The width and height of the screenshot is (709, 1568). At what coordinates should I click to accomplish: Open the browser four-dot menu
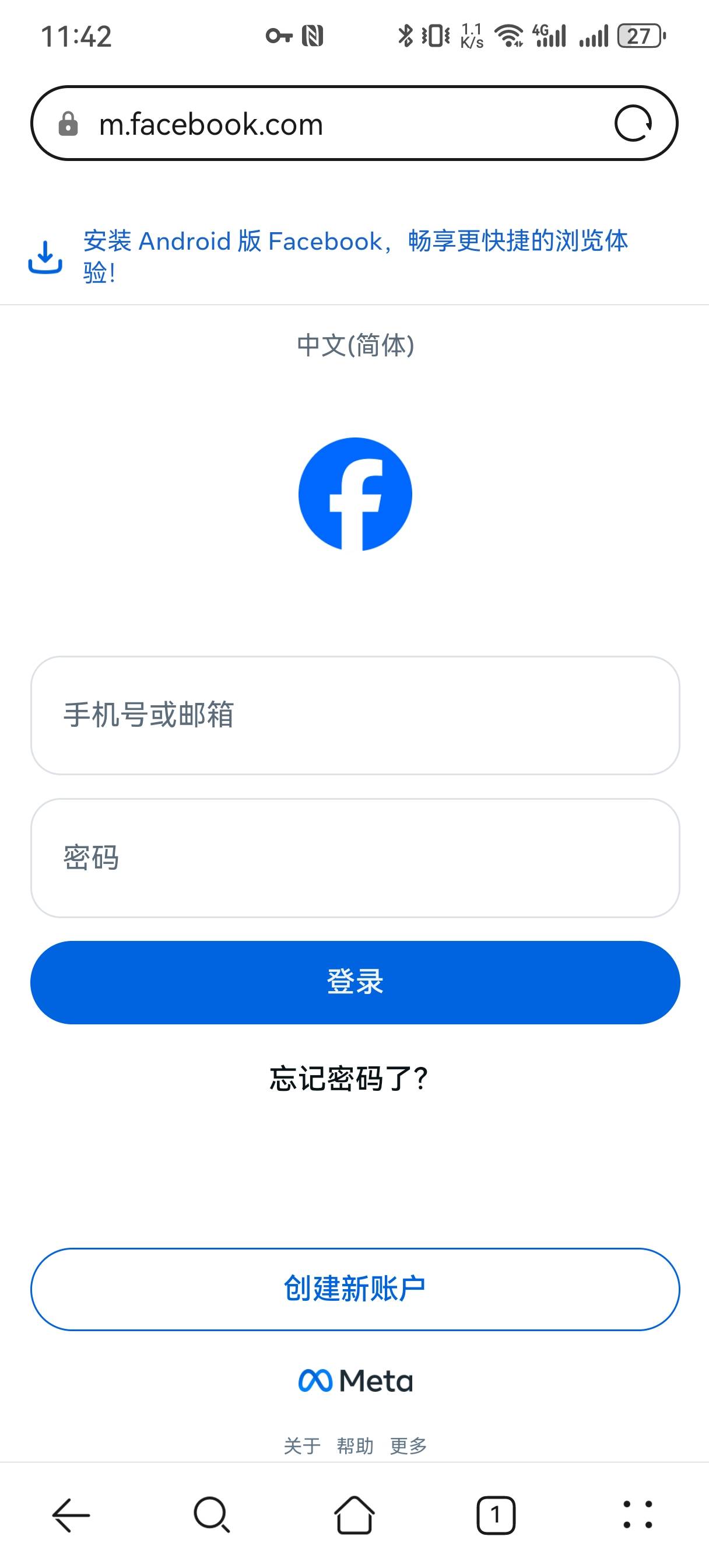tap(637, 1514)
